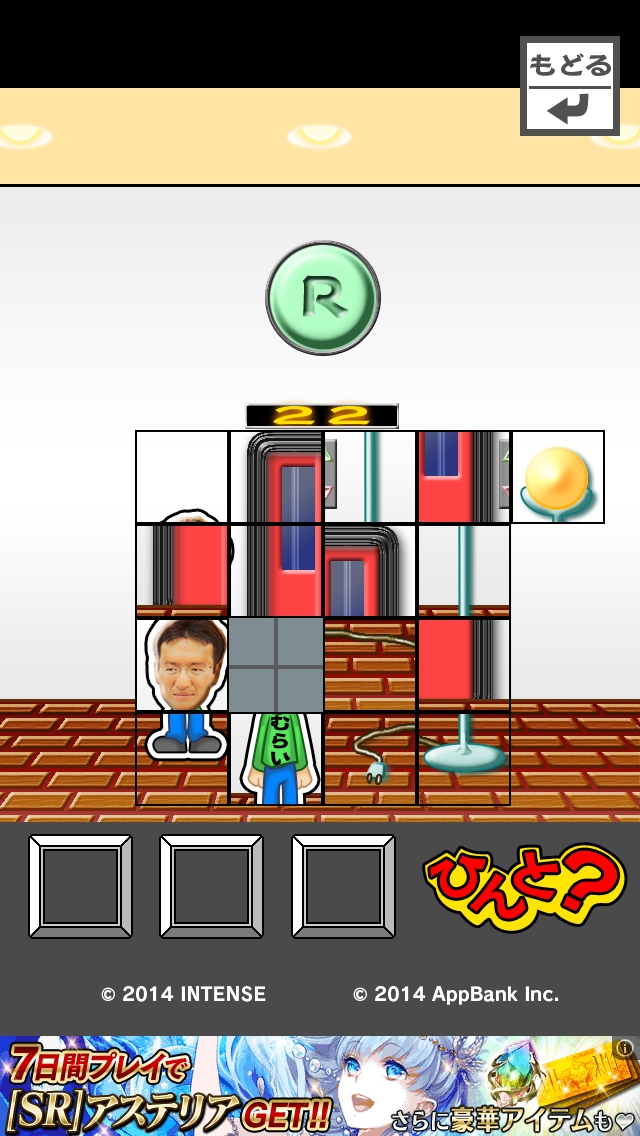Tap the power plug cord puzzle tile

pyautogui.click(x=371, y=759)
